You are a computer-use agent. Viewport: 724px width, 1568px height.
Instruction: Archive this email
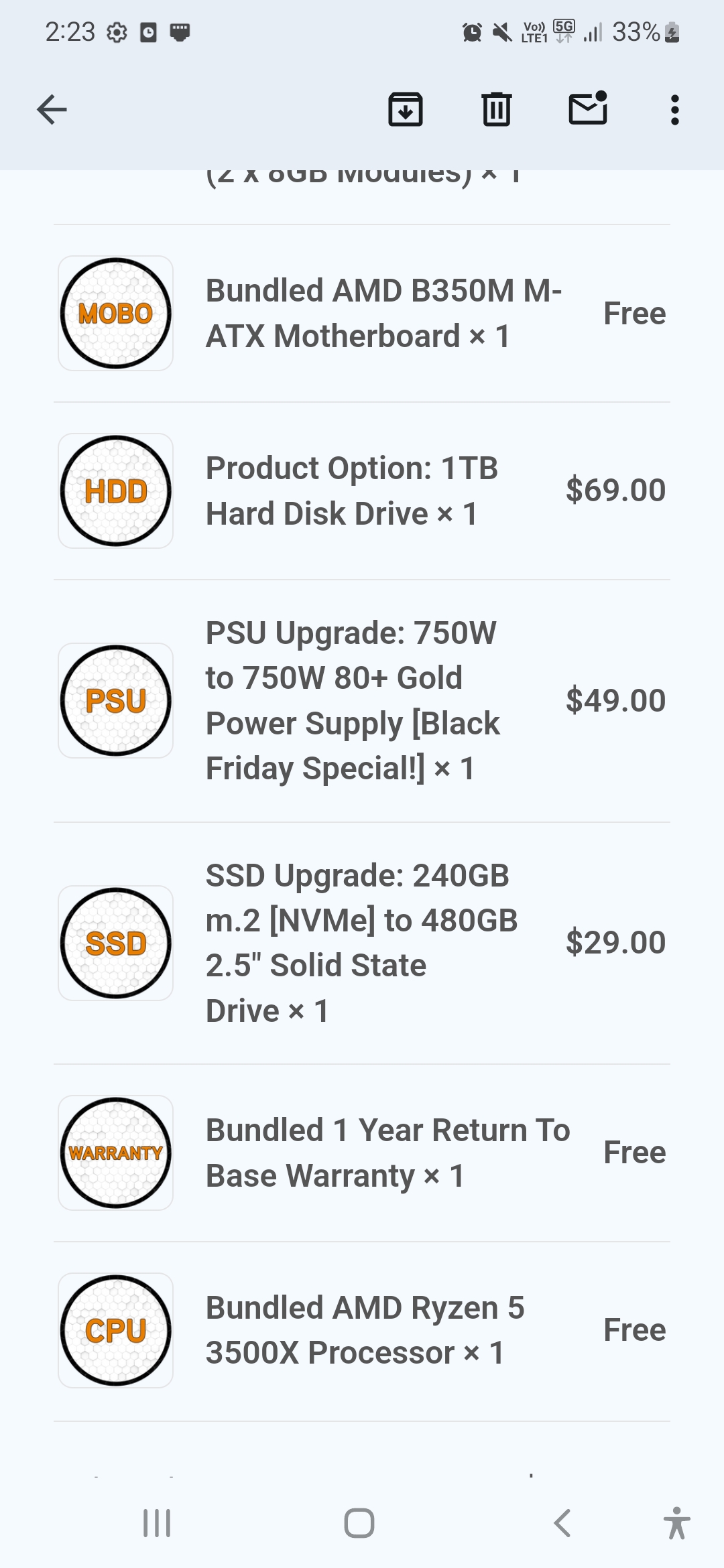[406, 109]
